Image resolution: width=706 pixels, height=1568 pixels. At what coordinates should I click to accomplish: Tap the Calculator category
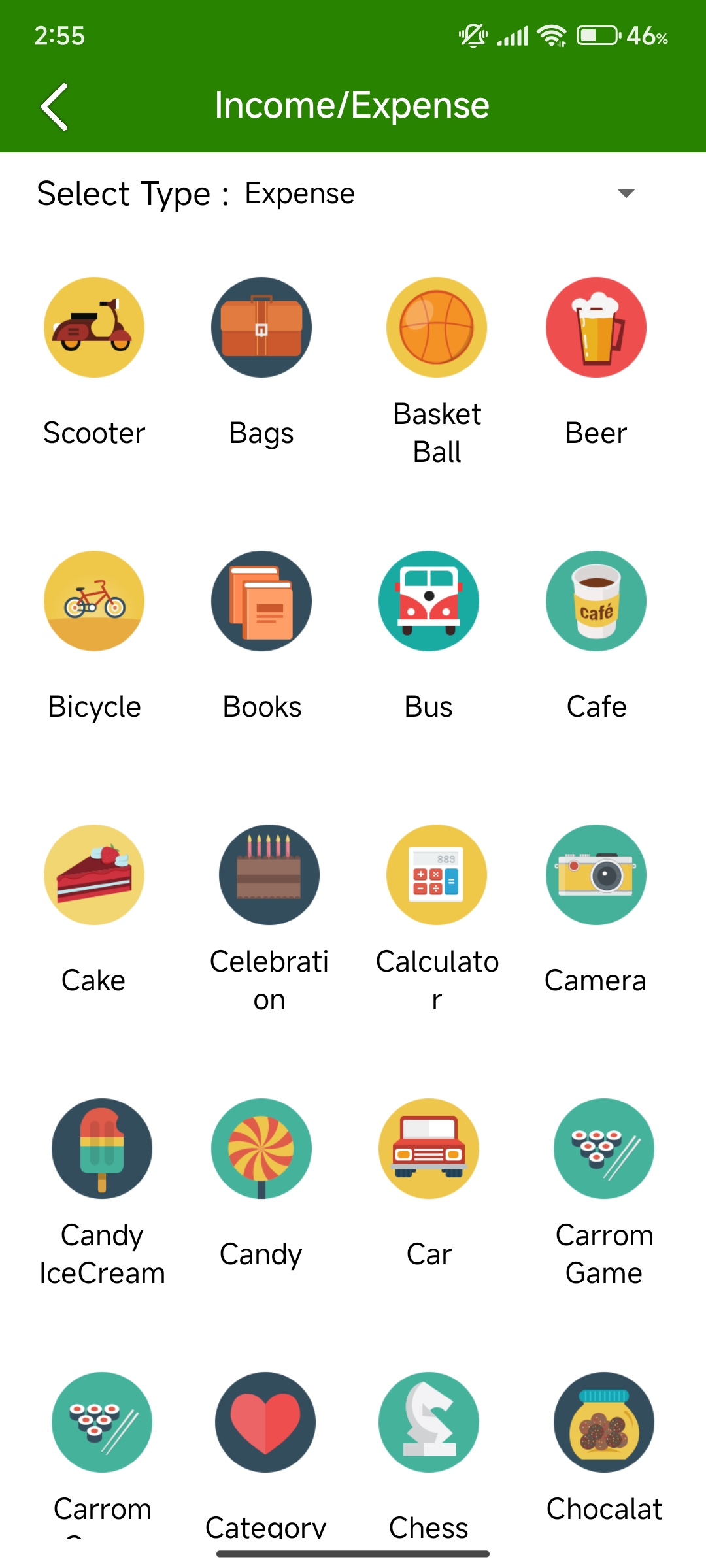(x=437, y=875)
